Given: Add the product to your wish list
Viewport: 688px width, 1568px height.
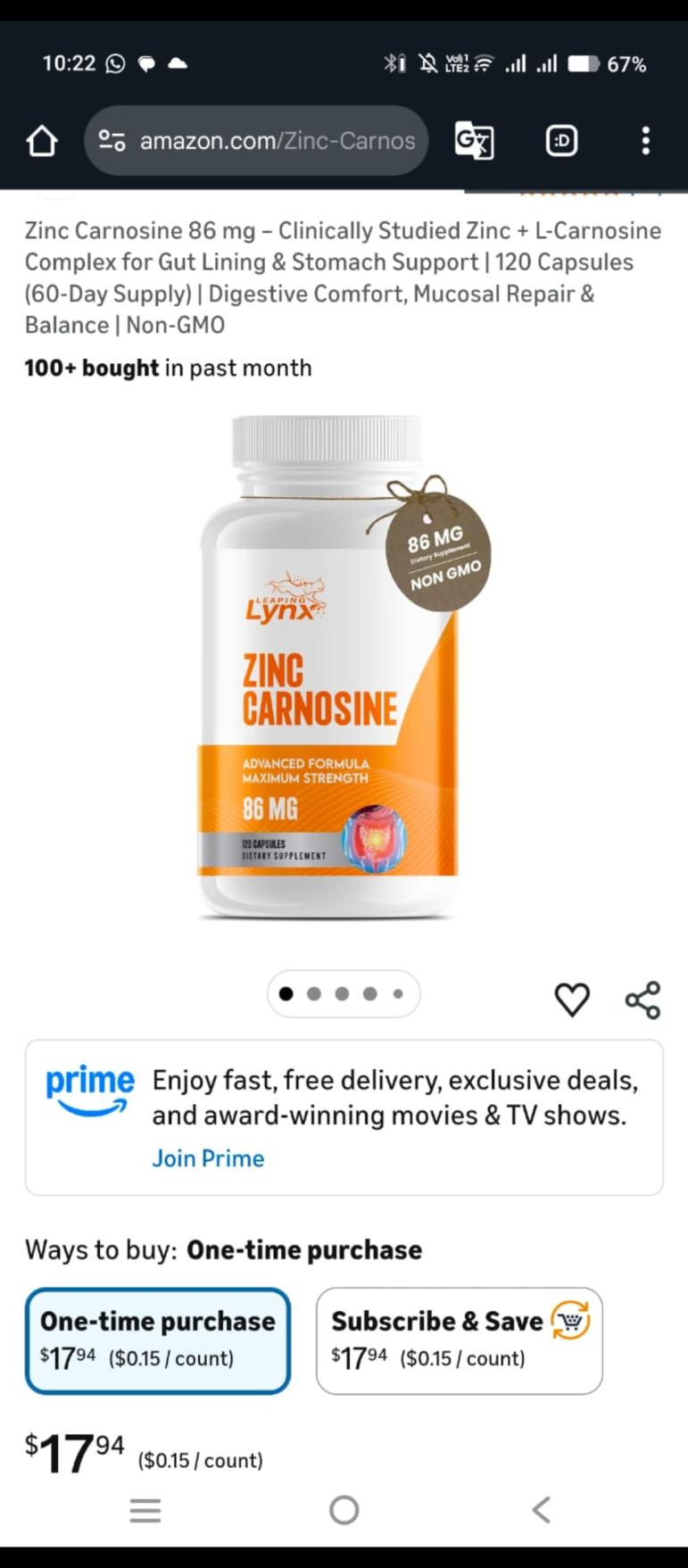Looking at the screenshot, I should 572,1000.
